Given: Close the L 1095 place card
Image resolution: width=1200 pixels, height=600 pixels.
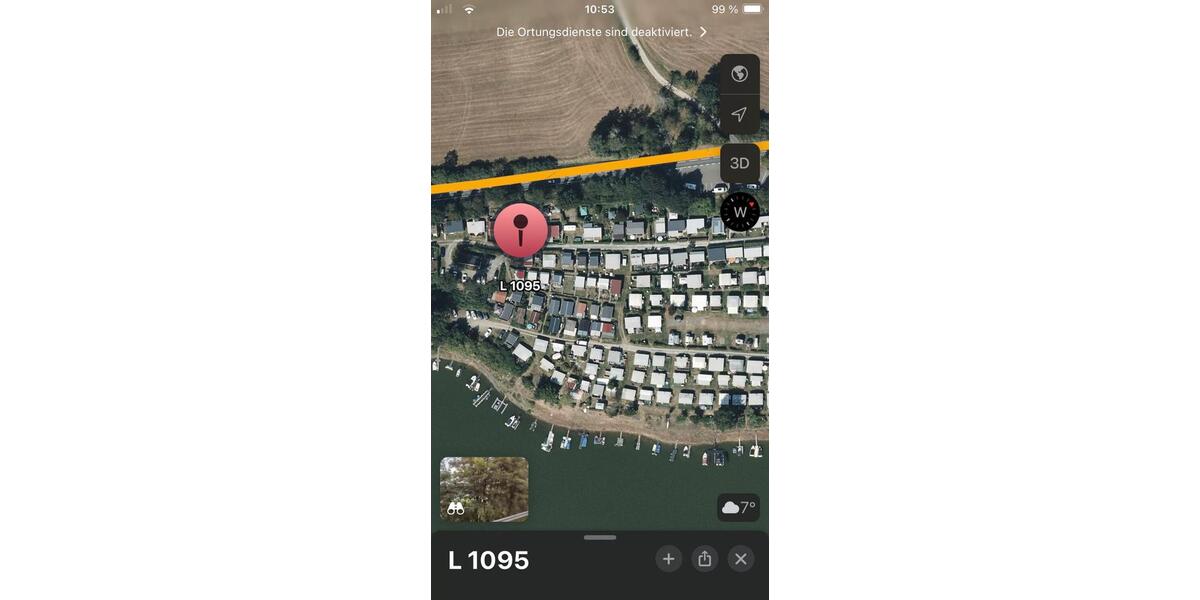Looking at the screenshot, I should [740, 559].
